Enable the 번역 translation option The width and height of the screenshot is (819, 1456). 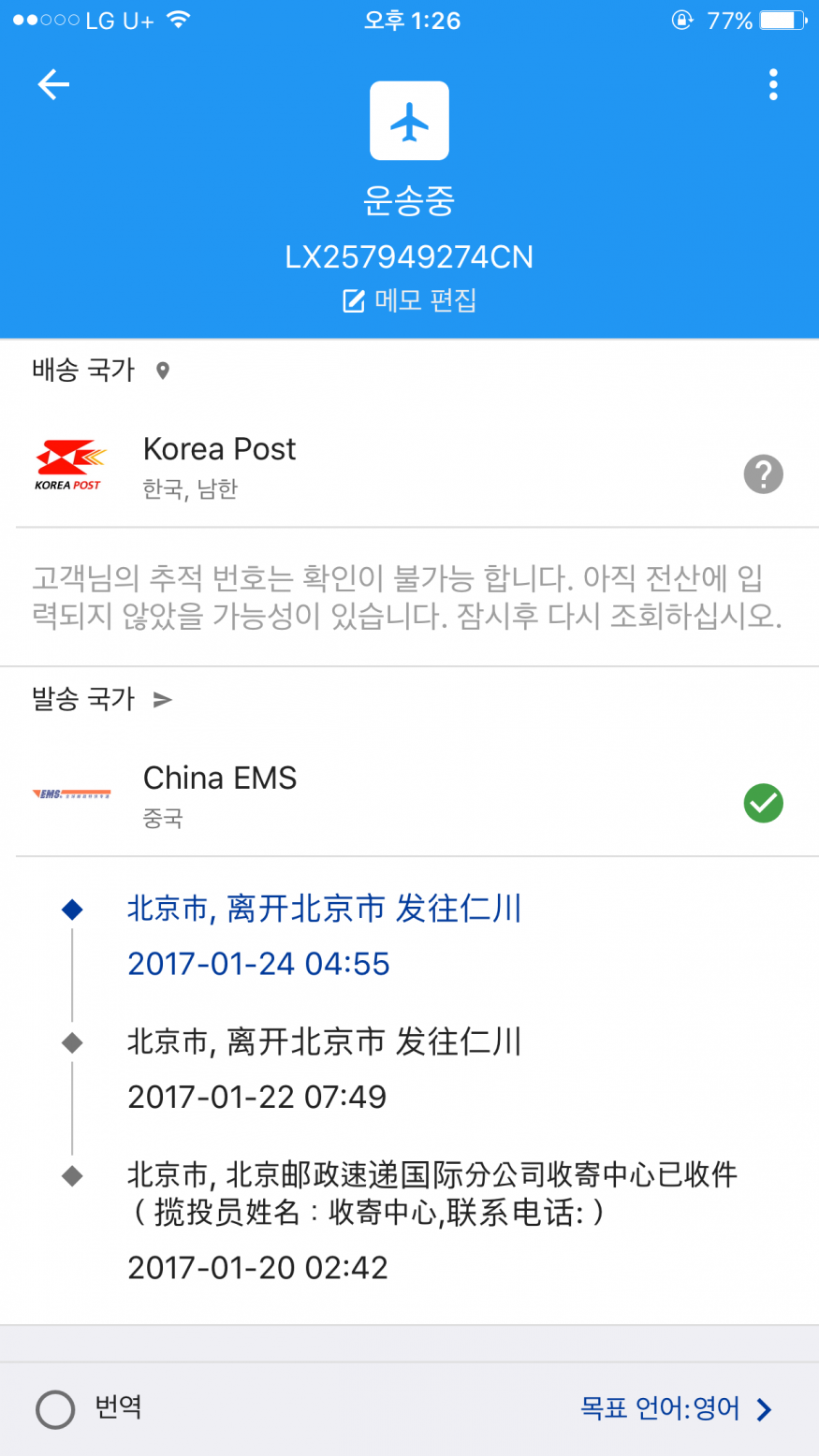(56, 1409)
